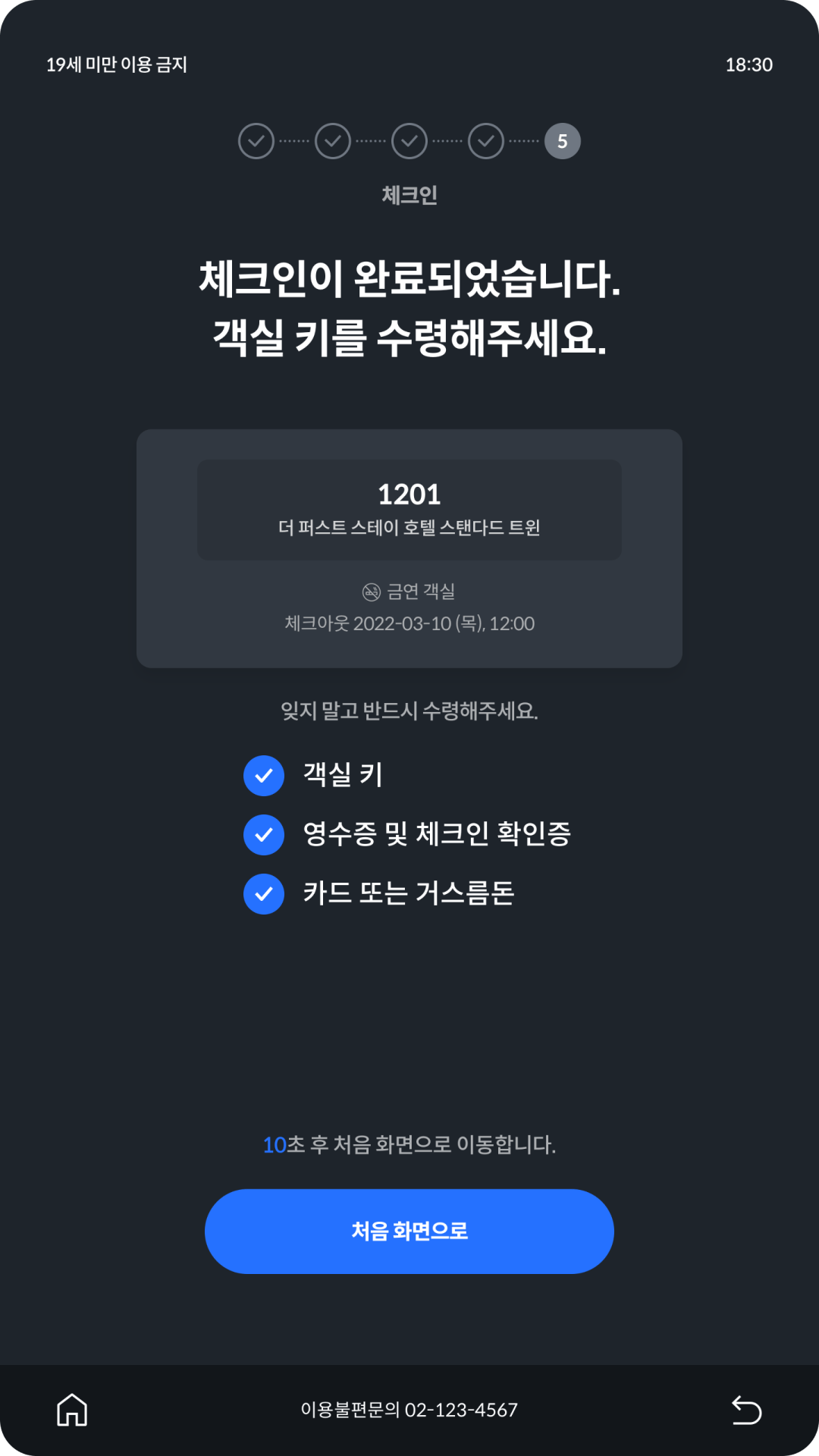Go to the home screen icon
Image resolution: width=819 pixels, height=1456 pixels.
[72, 1410]
